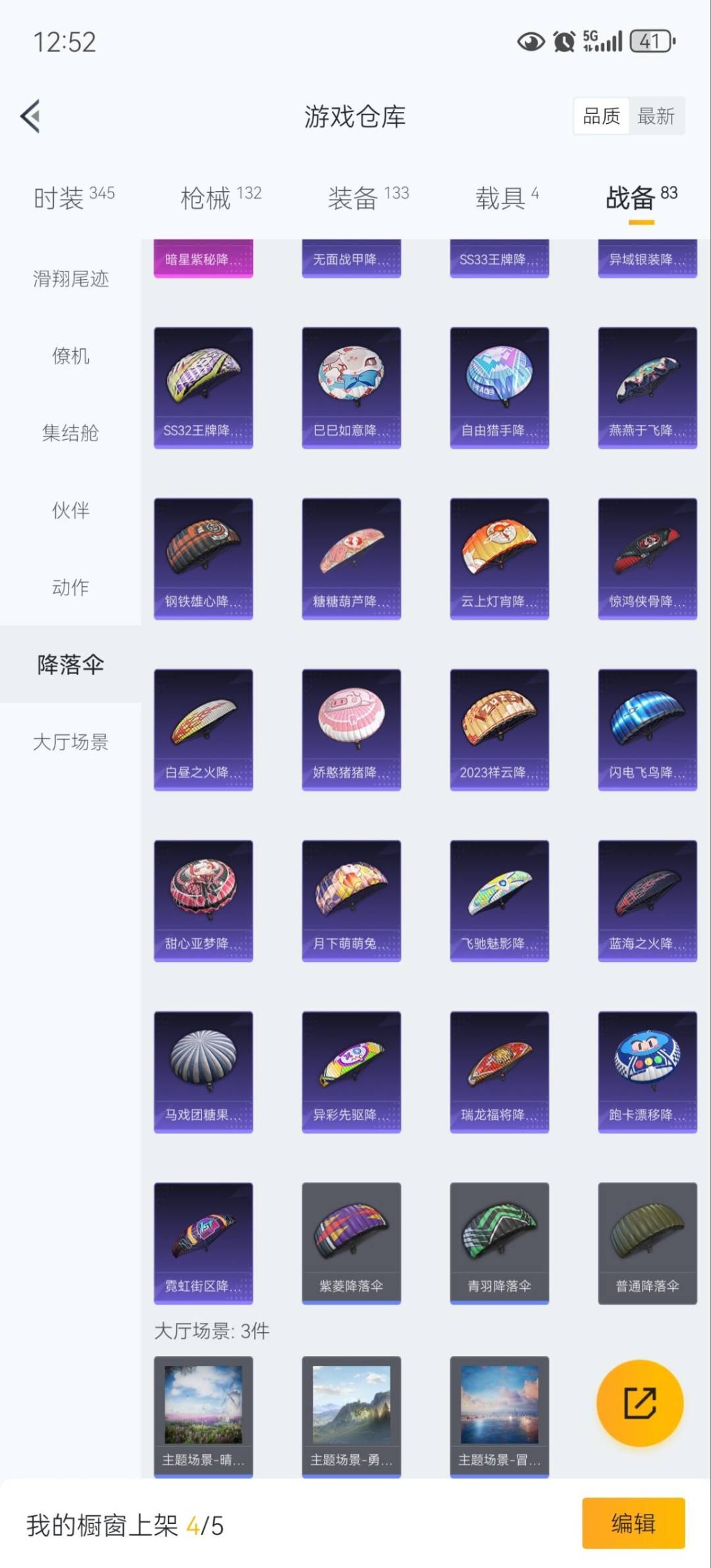Tap the back arrow to leave 游戏仓库
Image resolution: width=711 pixels, height=1568 pixels.
30,116
